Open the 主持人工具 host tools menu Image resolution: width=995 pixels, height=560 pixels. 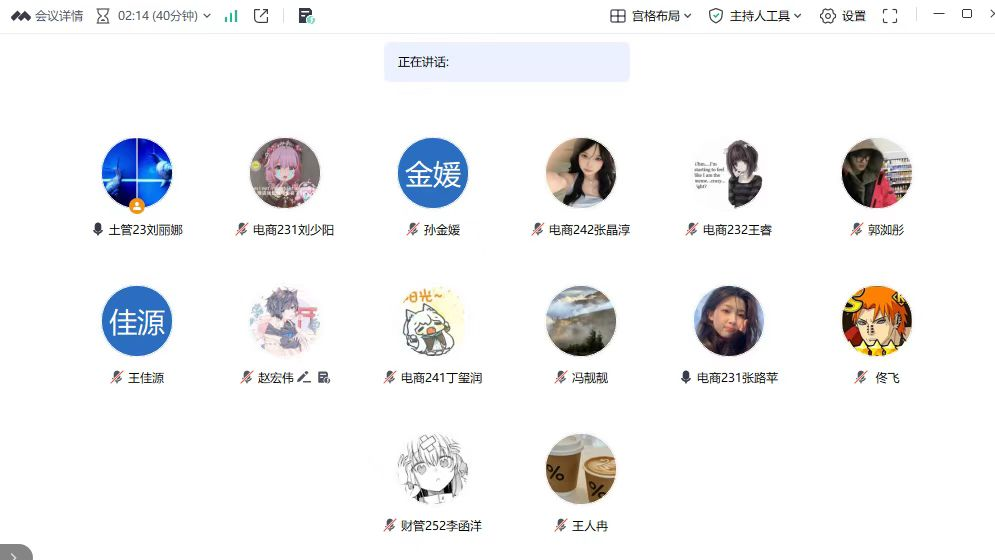click(x=755, y=16)
